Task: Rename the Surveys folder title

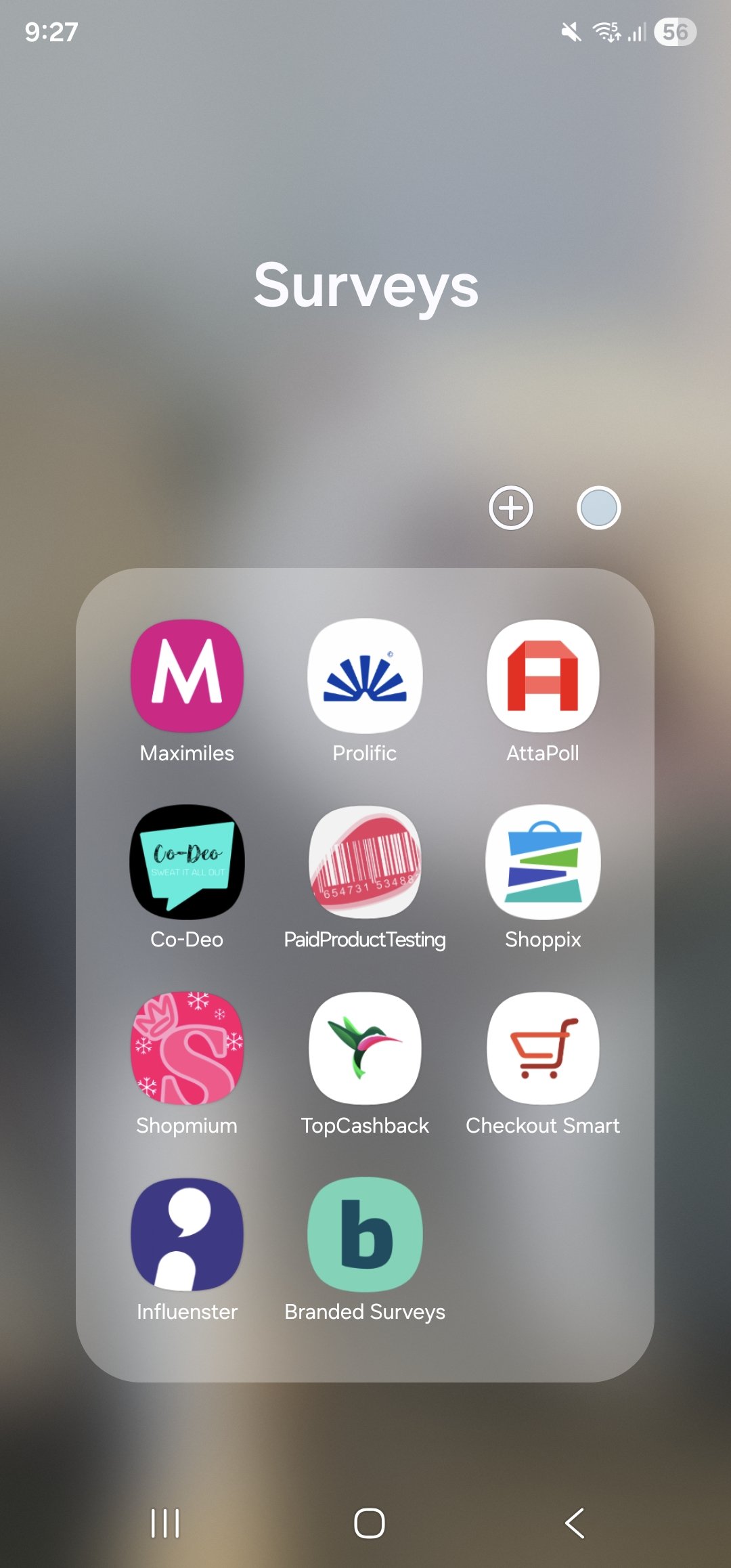Action: (365, 286)
